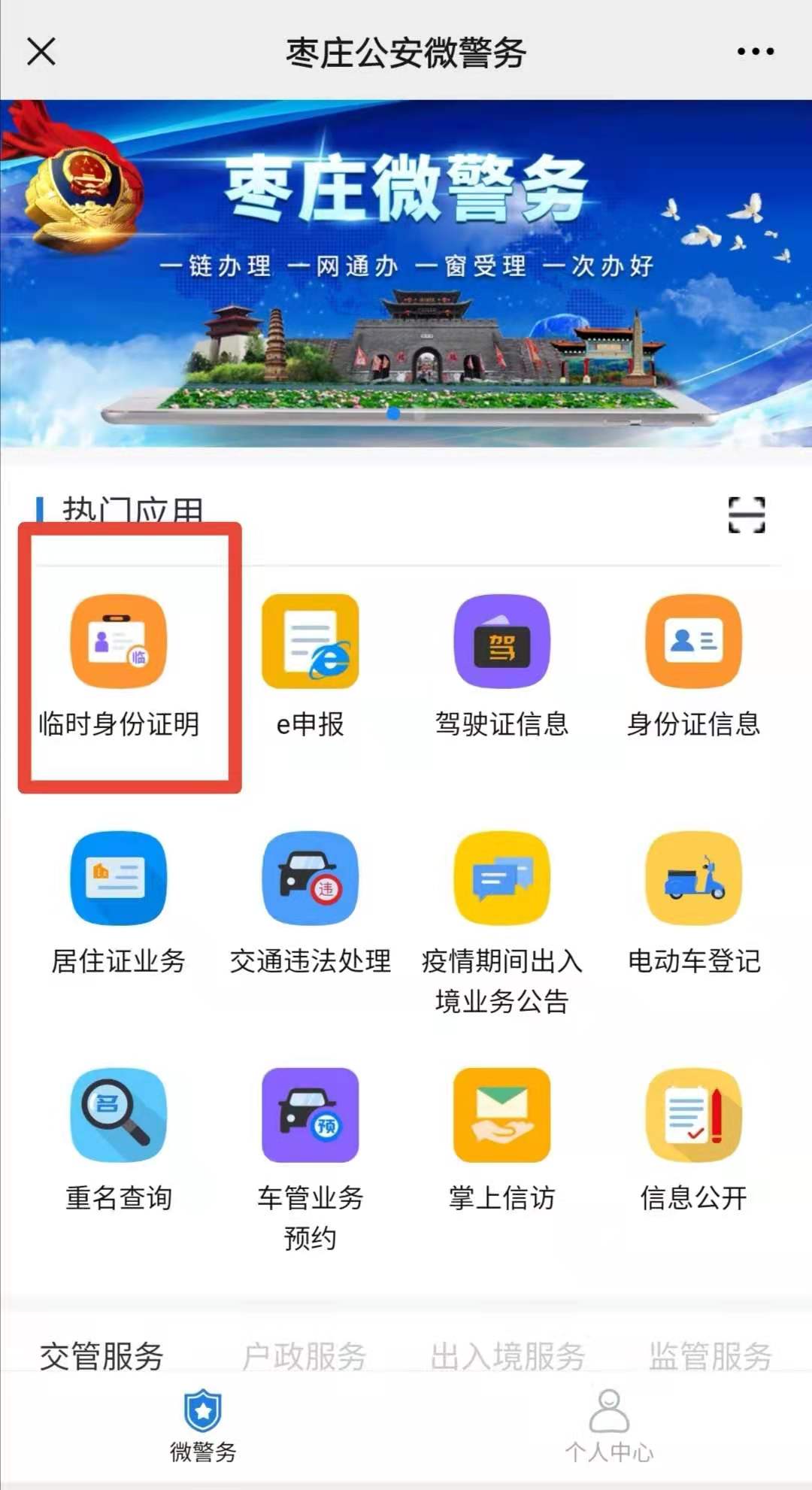Select the 交管服务 tab
The image size is (812, 1490).
101,1355
